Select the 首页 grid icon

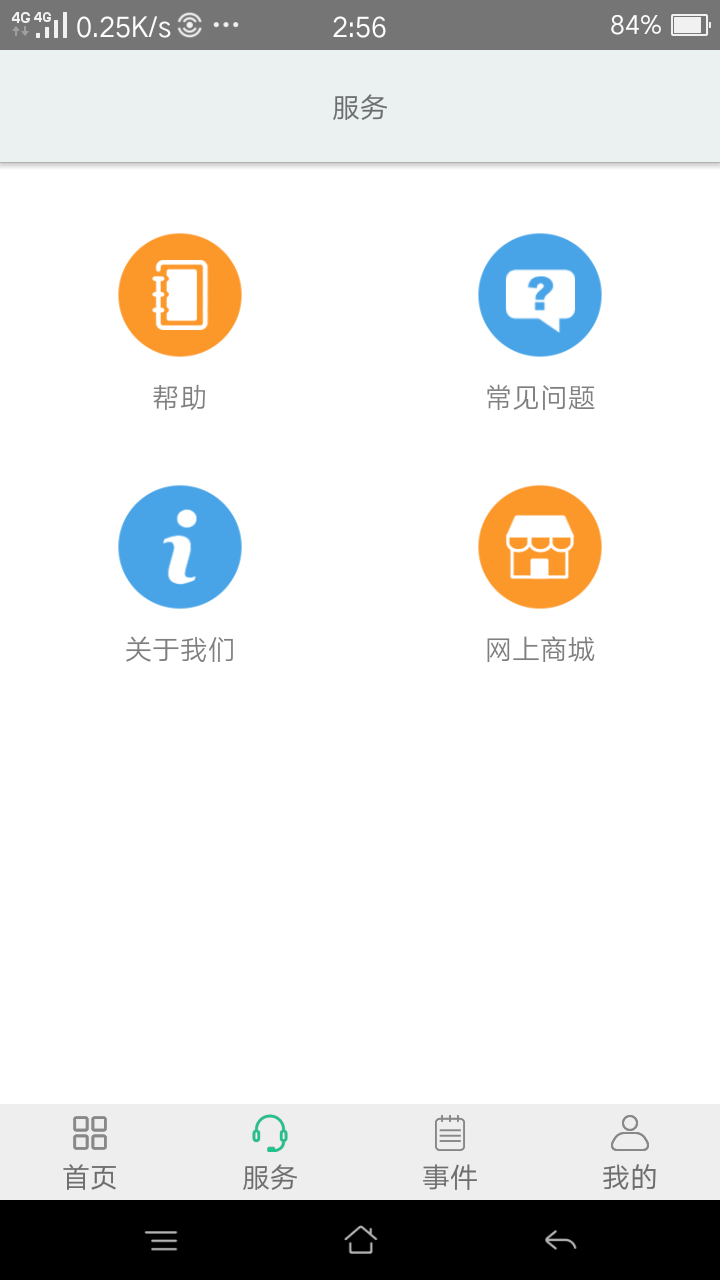click(x=90, y=1133)
